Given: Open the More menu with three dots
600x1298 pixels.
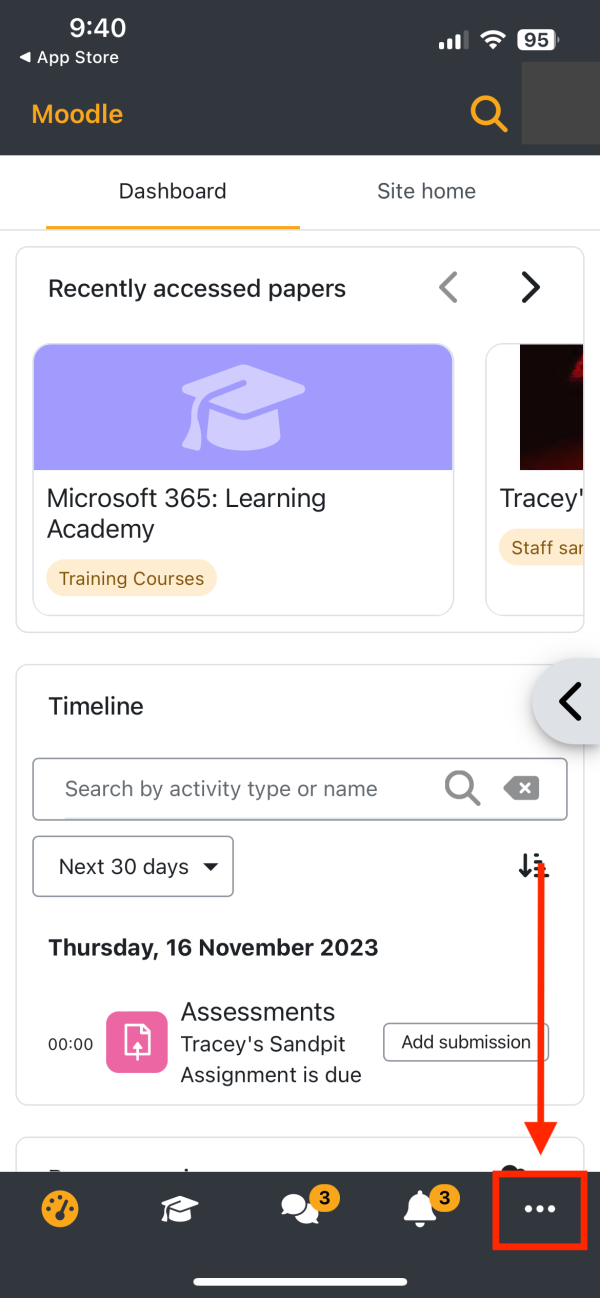Looking at the screenshot, I should click(x=540, y=1210).
